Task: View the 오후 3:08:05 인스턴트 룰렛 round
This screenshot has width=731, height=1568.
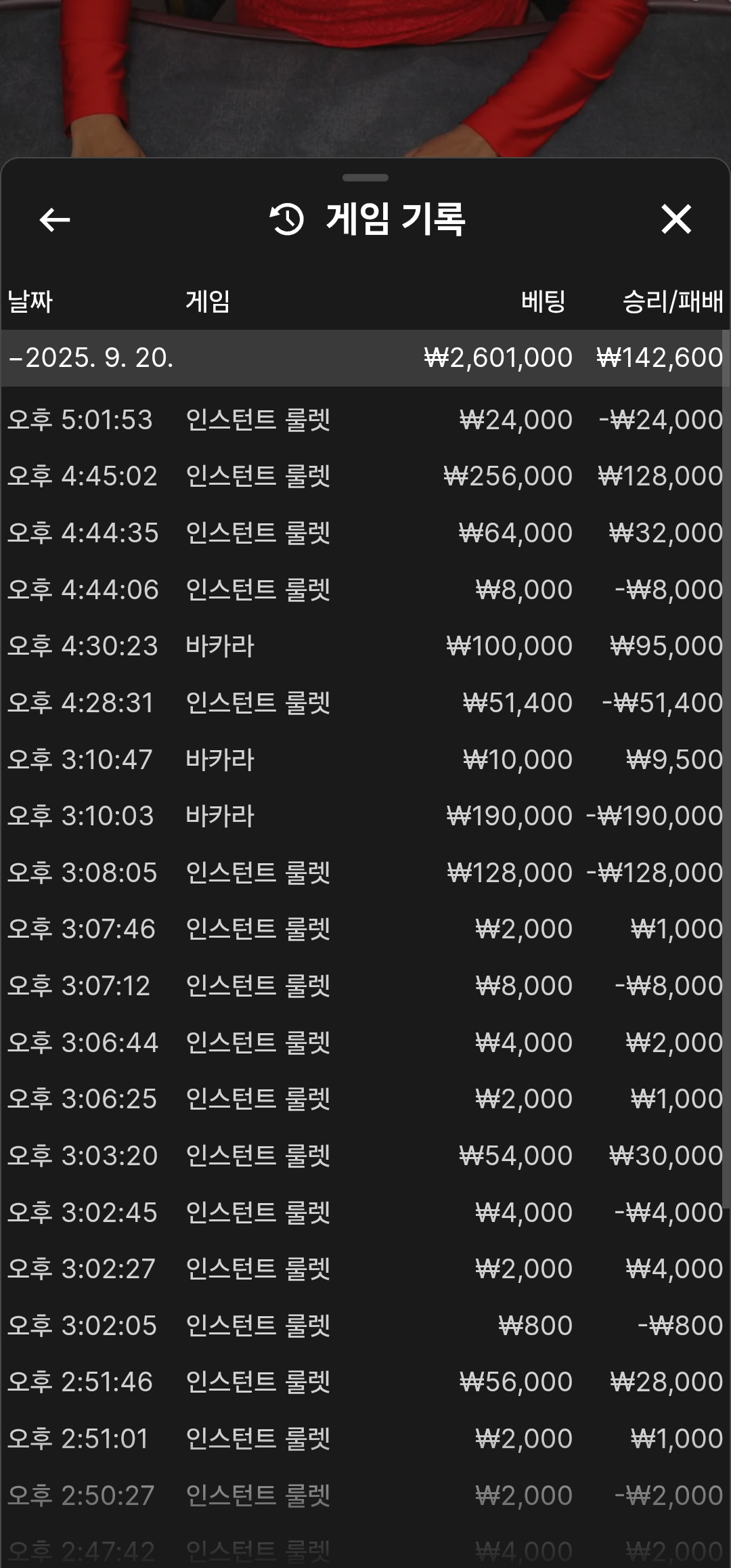Action: [364, 872]
